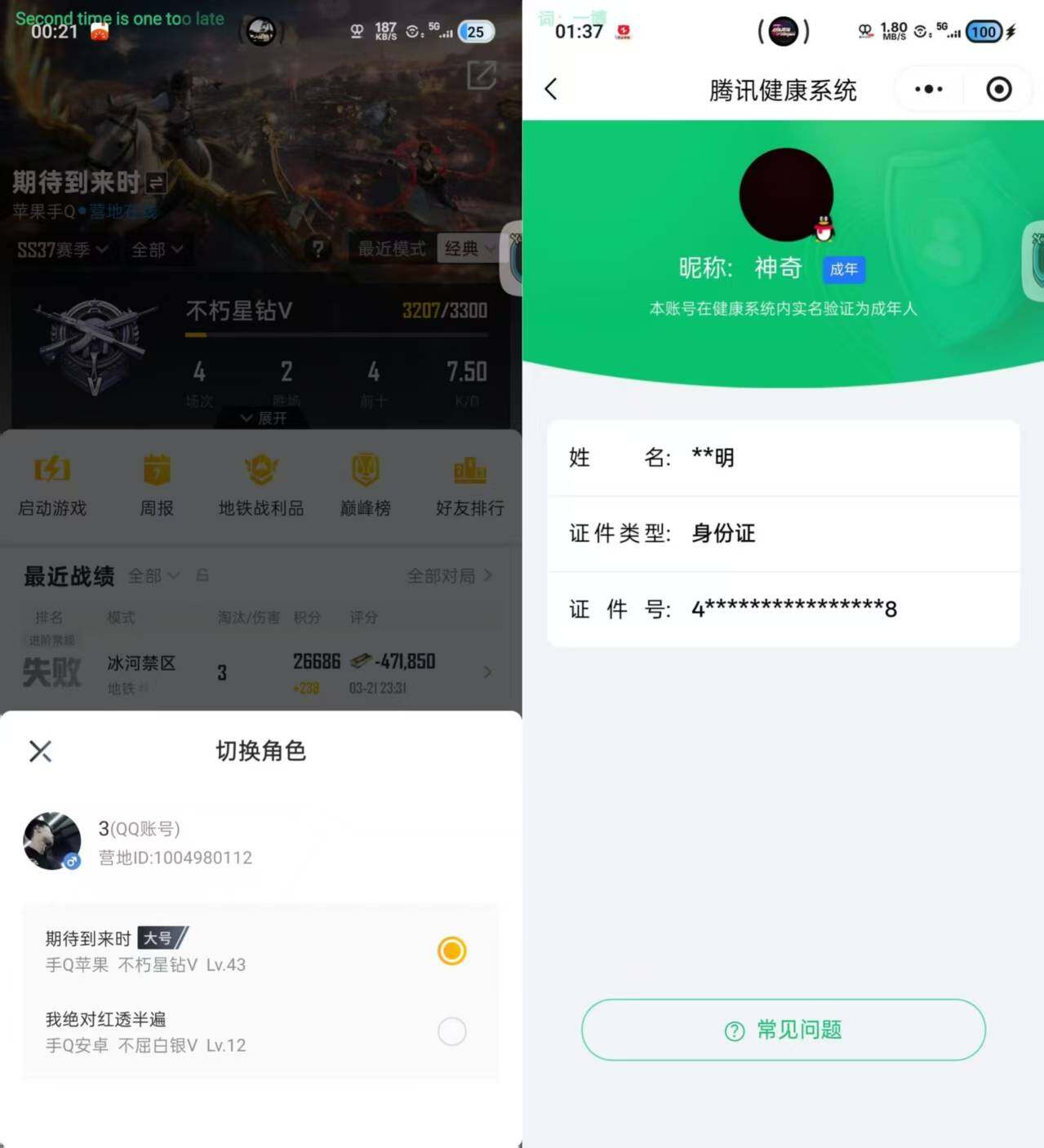Tap the 不朽星钻V rank progress bar

tap(335, 335)
